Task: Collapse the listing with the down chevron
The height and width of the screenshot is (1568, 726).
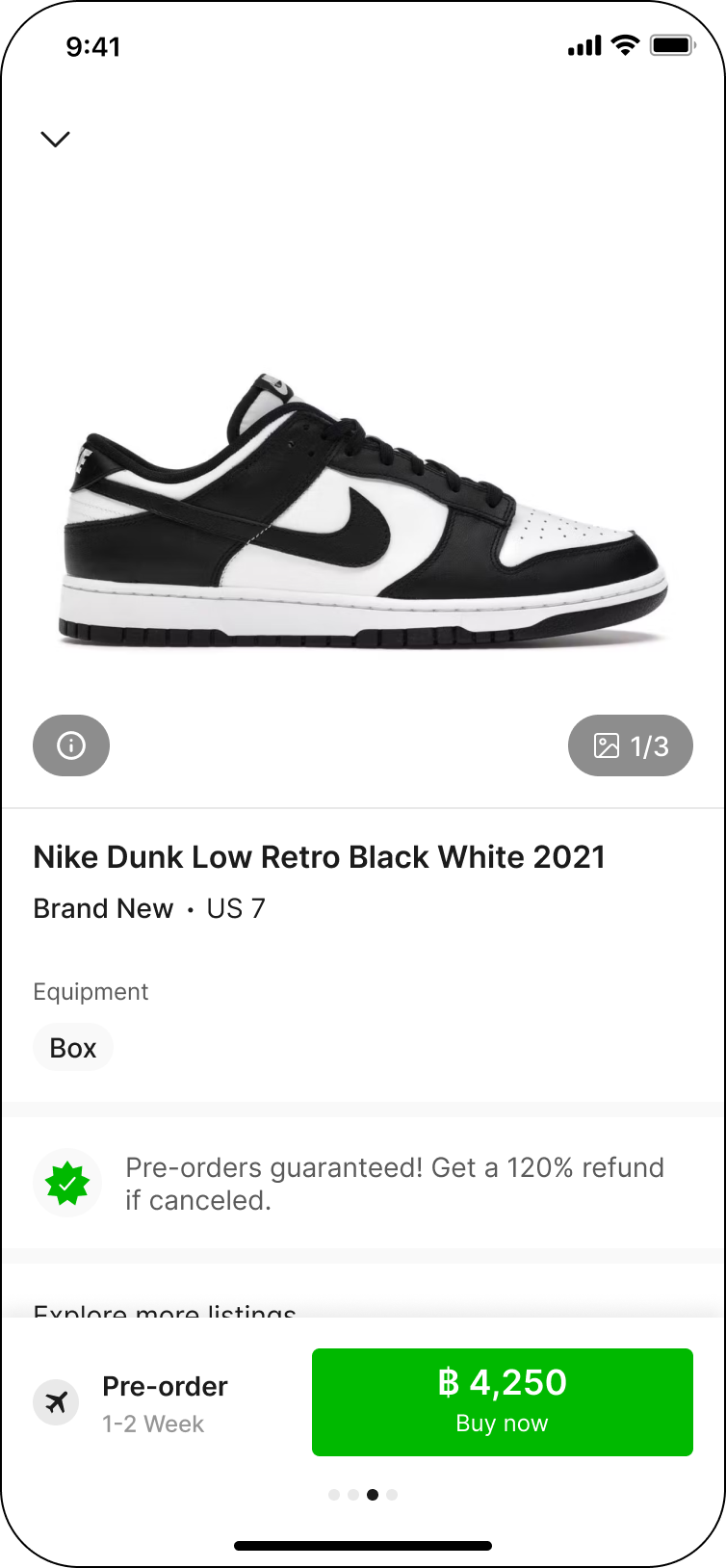Action: (55, 139)
